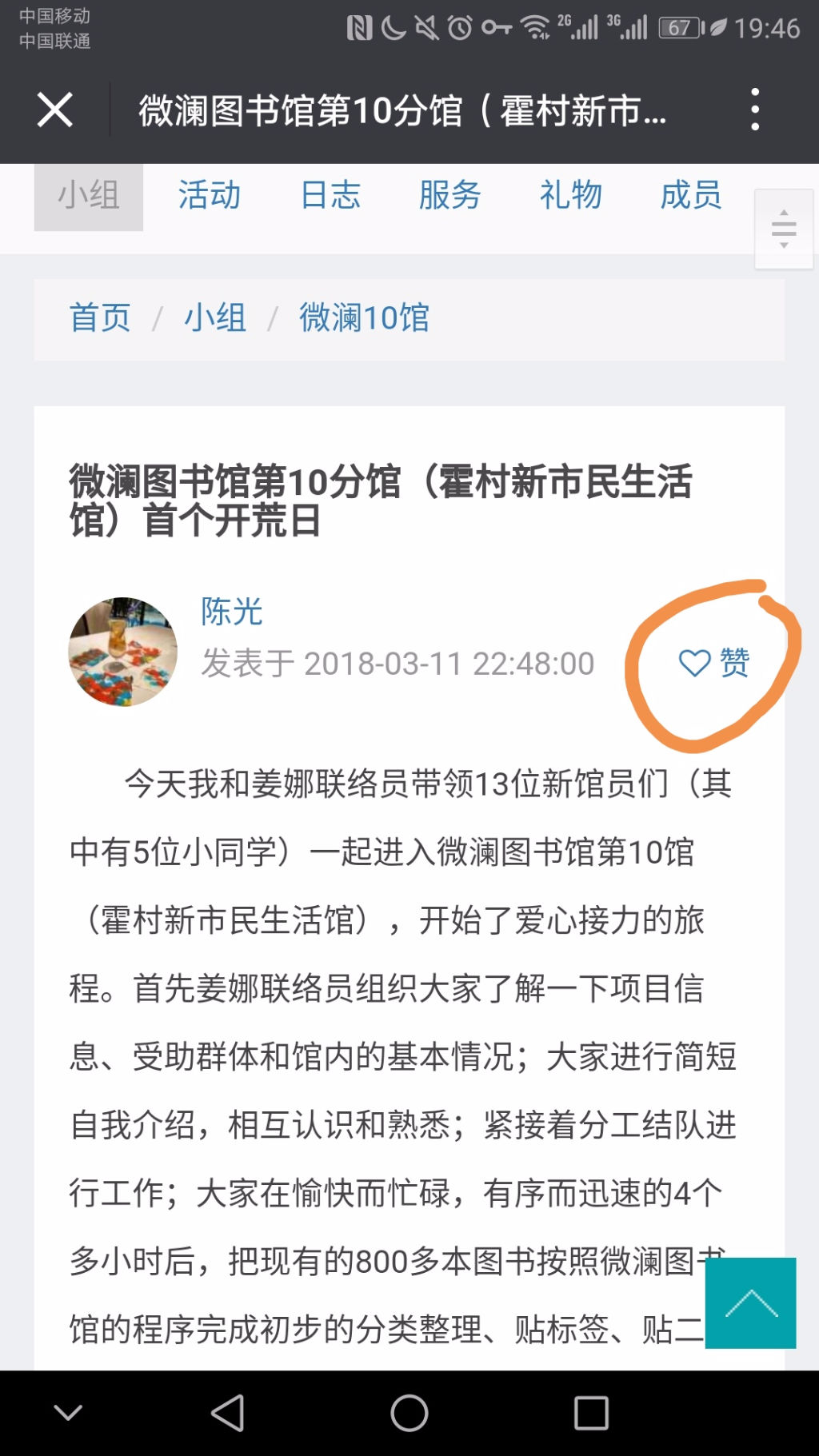Switch to the 小组 tab
The image size is (819, 1456).
88,196
